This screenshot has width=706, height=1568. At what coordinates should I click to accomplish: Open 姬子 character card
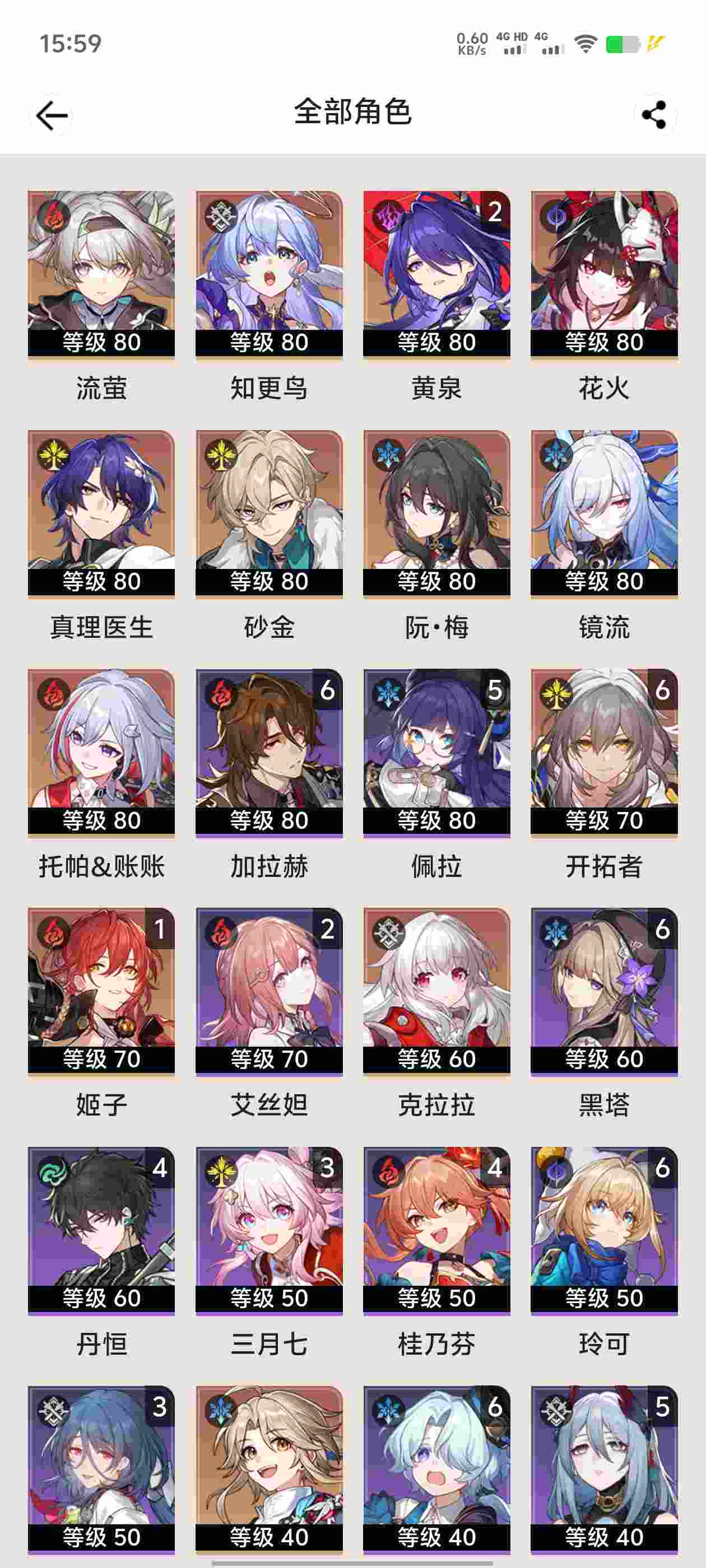pos(101,991)
